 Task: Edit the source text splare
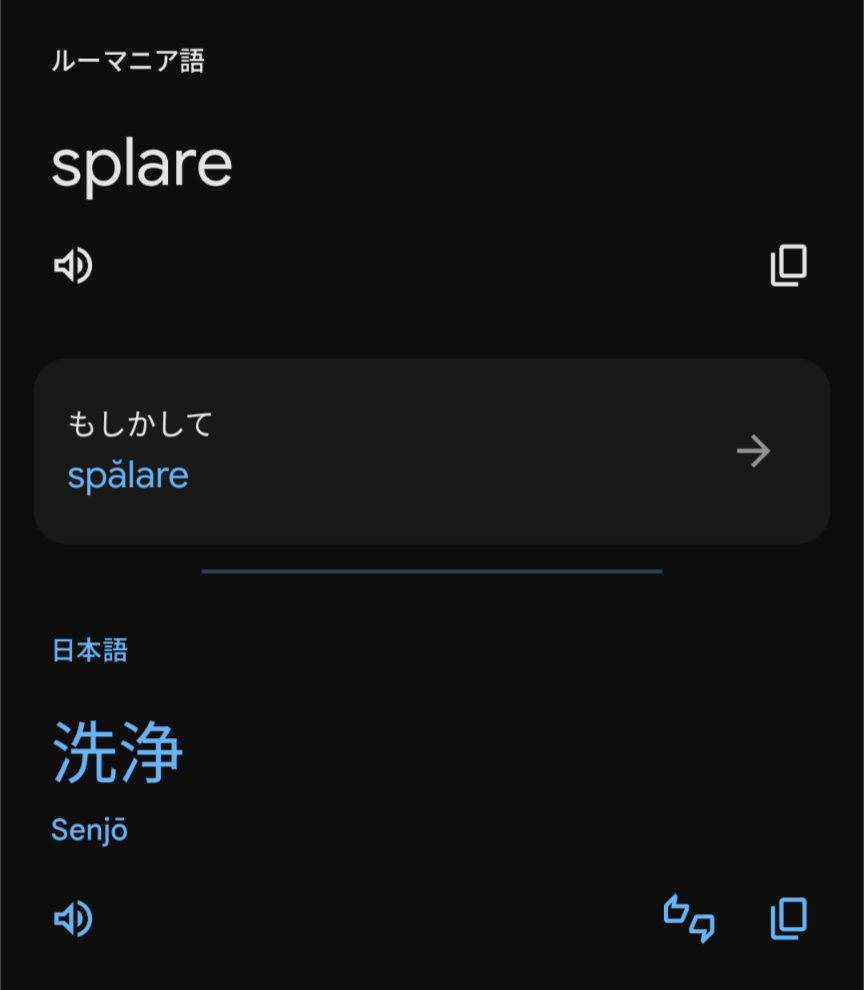pyautogui.click(x=142, y=165)
